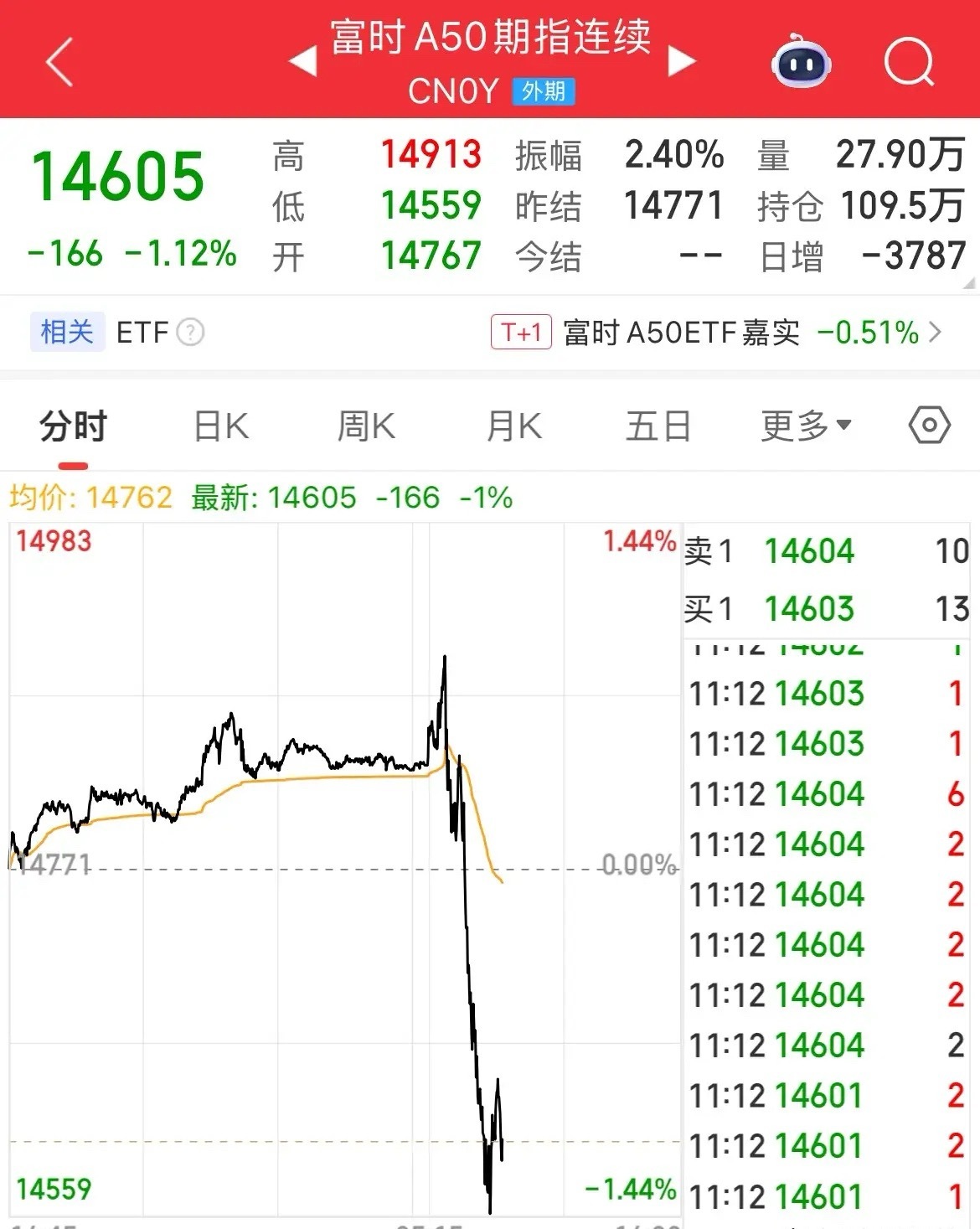Tap the ETF help question mark icon

tap(191, 333)
